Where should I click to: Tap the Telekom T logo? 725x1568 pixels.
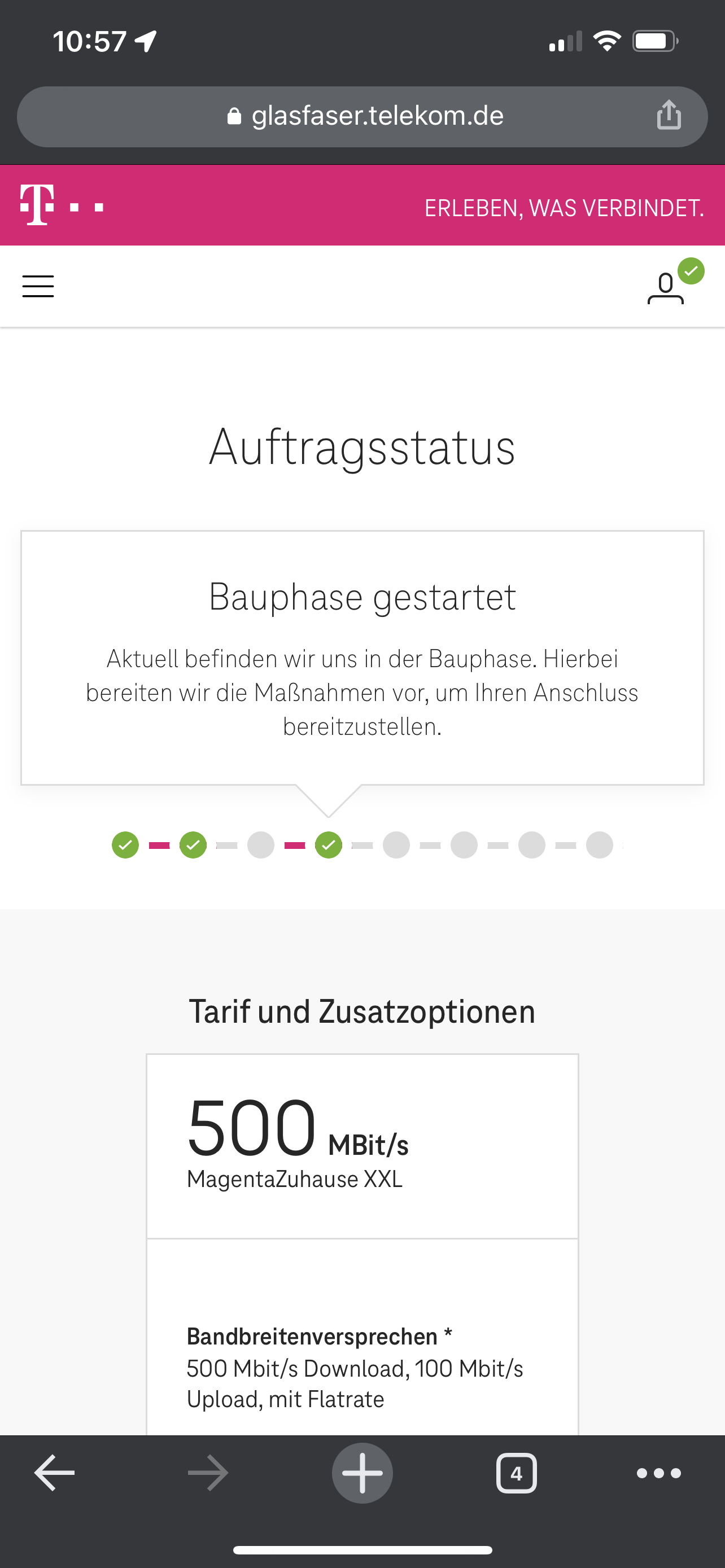pyautogui.click(x=38, y=205)
